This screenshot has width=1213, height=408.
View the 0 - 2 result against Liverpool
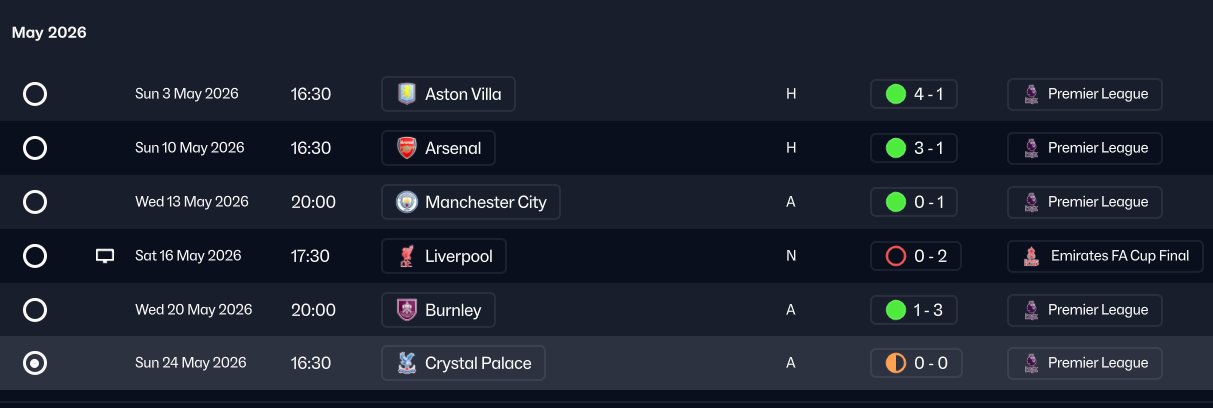tap(916, 256)
